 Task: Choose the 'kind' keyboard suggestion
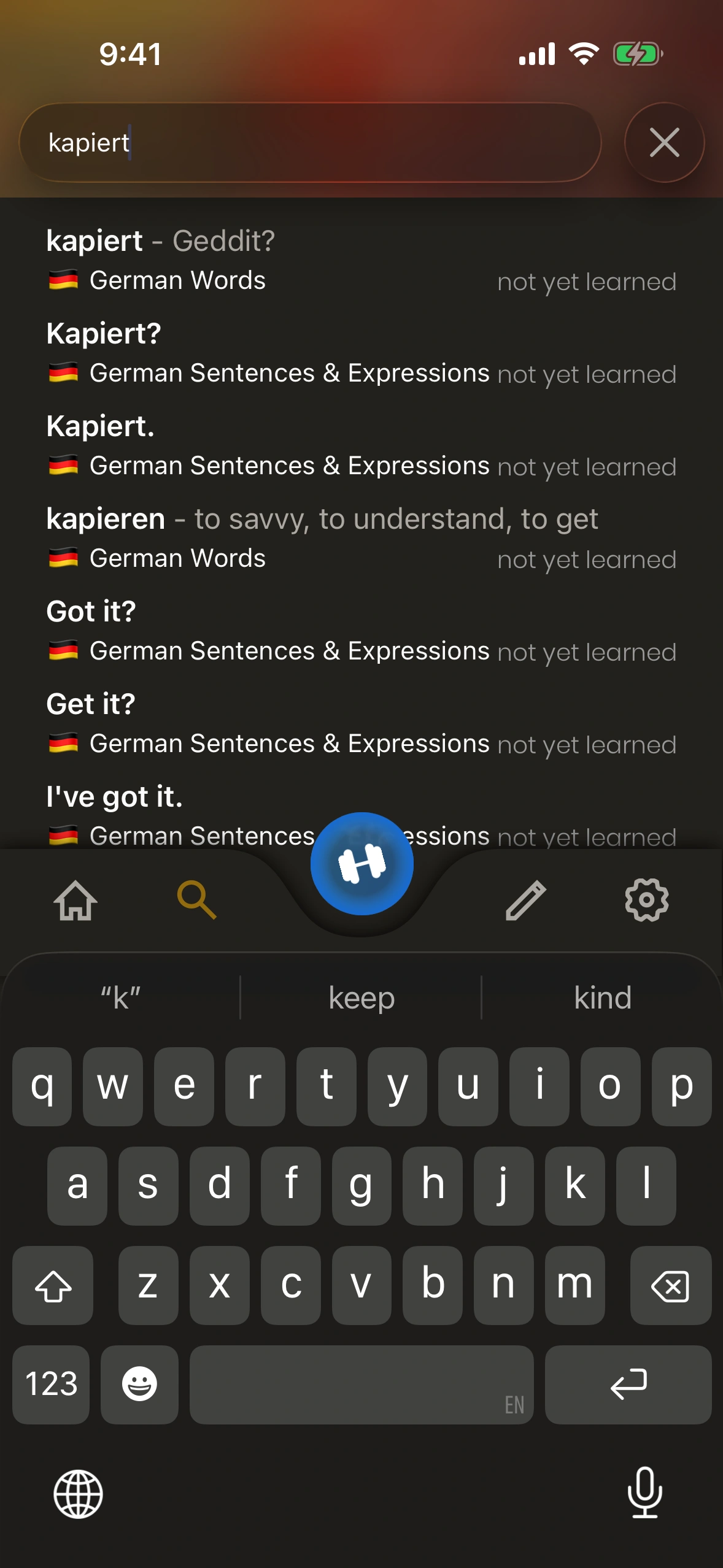[x=602, y=997]
